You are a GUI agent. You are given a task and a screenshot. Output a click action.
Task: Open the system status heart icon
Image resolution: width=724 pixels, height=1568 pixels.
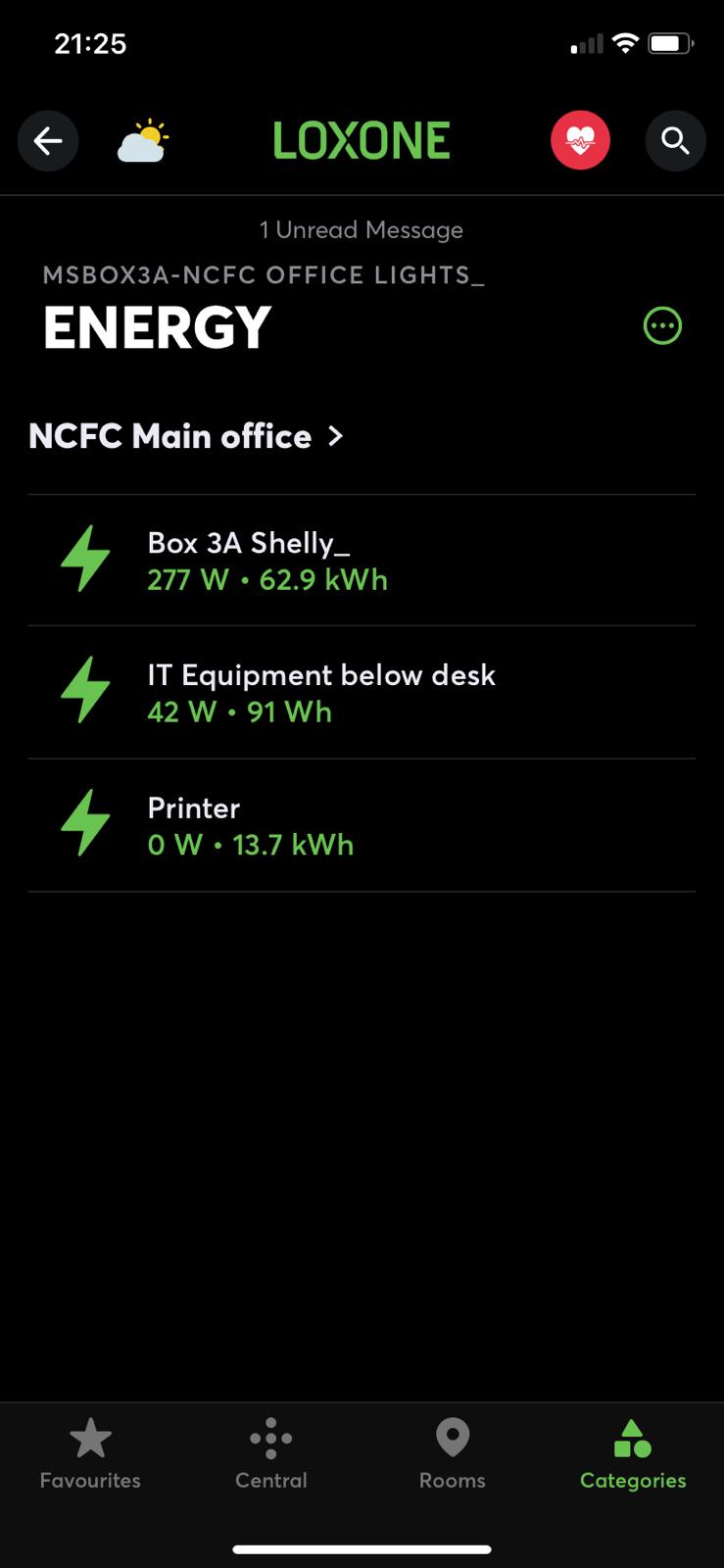[x=580, y=141]
